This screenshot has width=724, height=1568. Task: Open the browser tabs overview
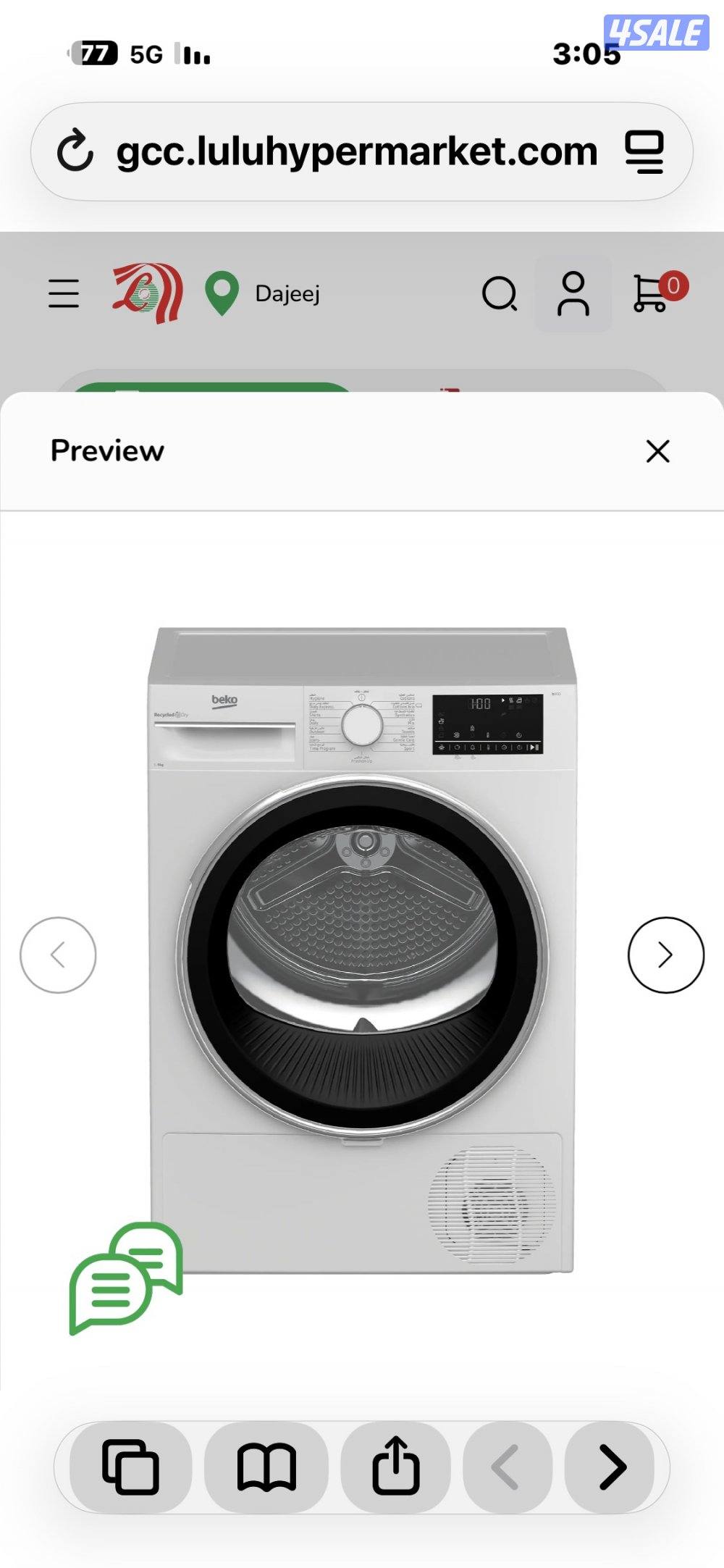coord(130,1467)
